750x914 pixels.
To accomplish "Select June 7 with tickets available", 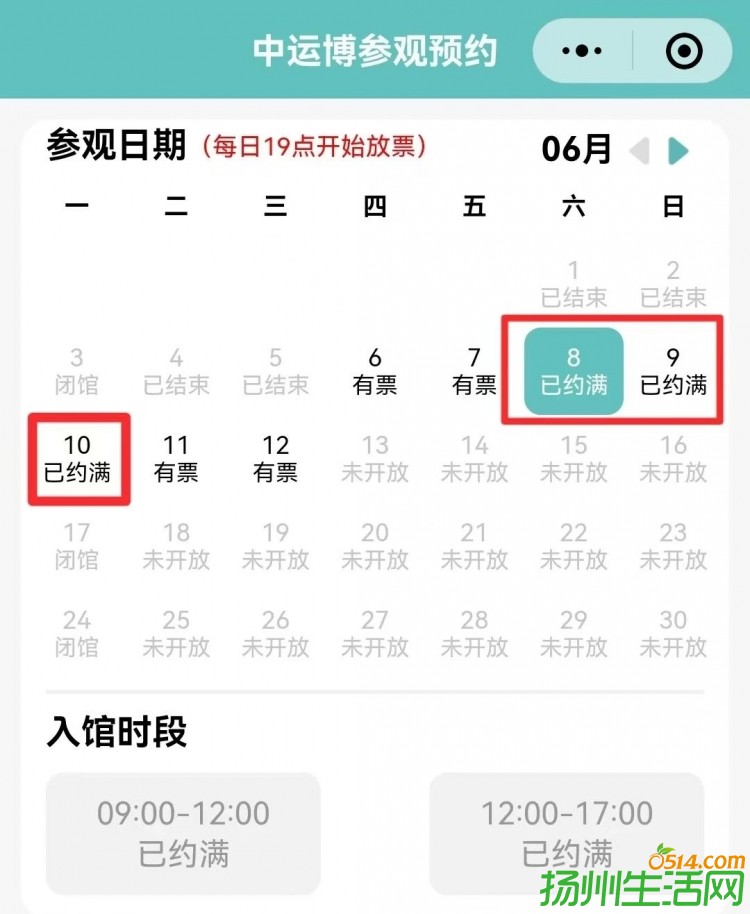I will point(474,371).
